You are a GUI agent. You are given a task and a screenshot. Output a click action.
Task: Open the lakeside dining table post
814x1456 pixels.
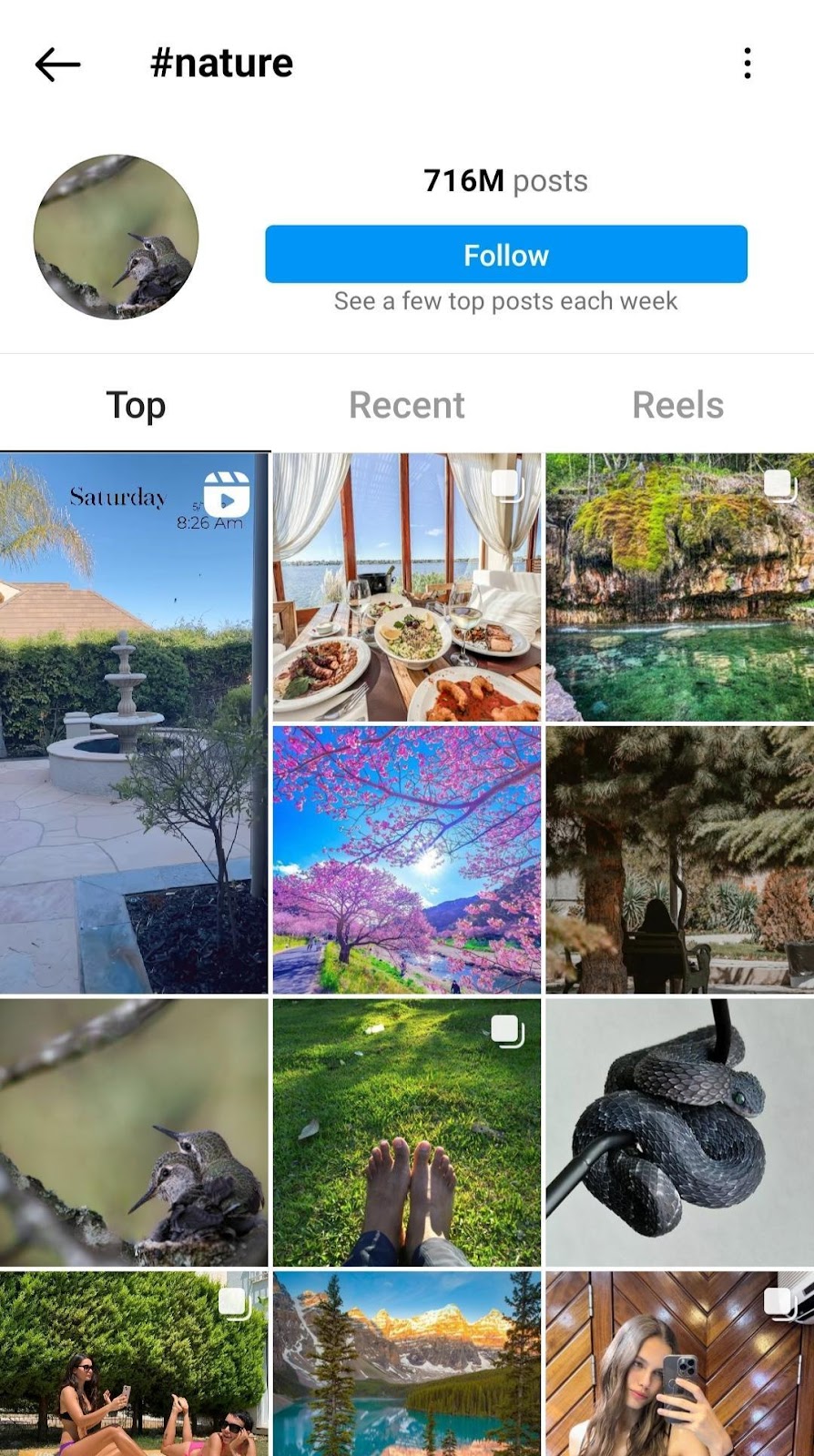[406, 587]
